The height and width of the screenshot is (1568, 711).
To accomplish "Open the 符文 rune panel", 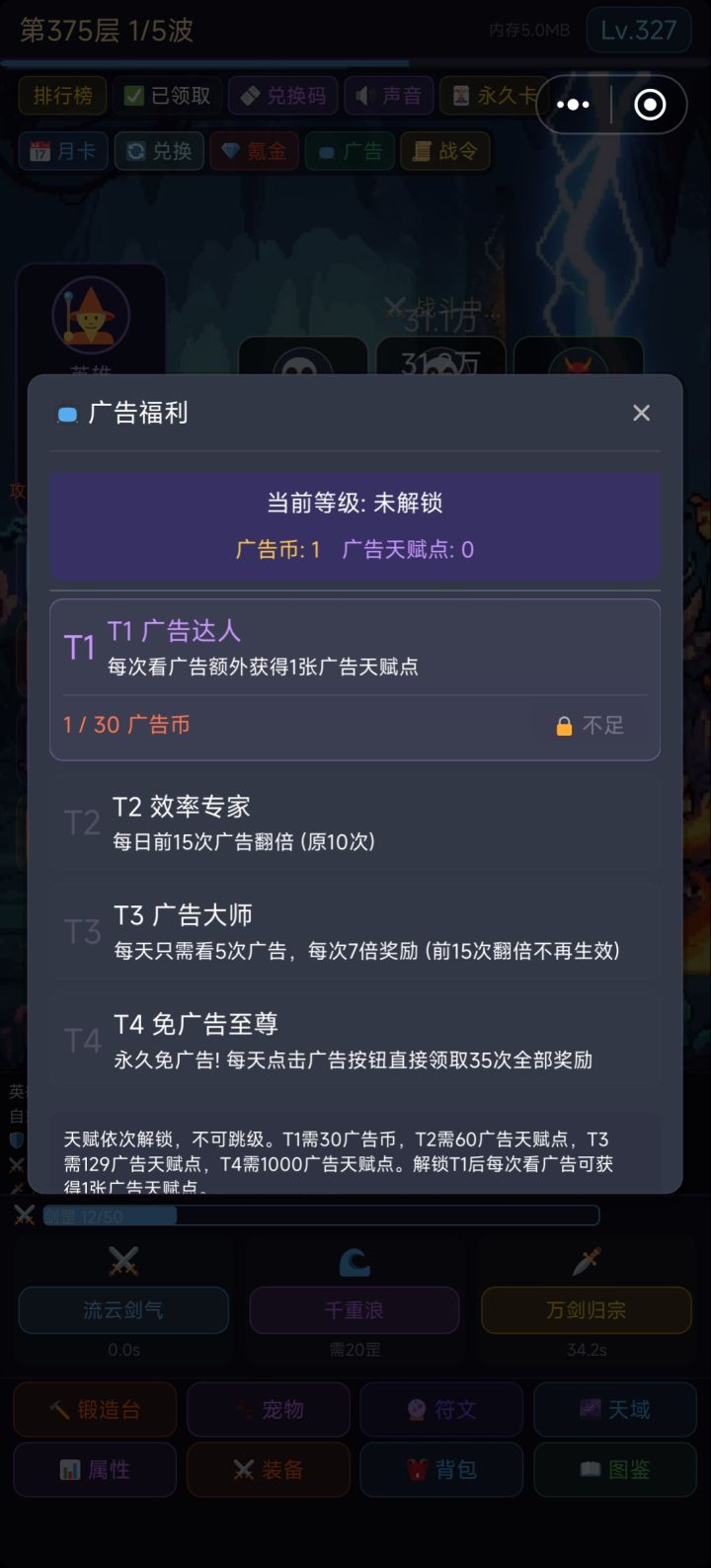I will tap(440, 1409).
